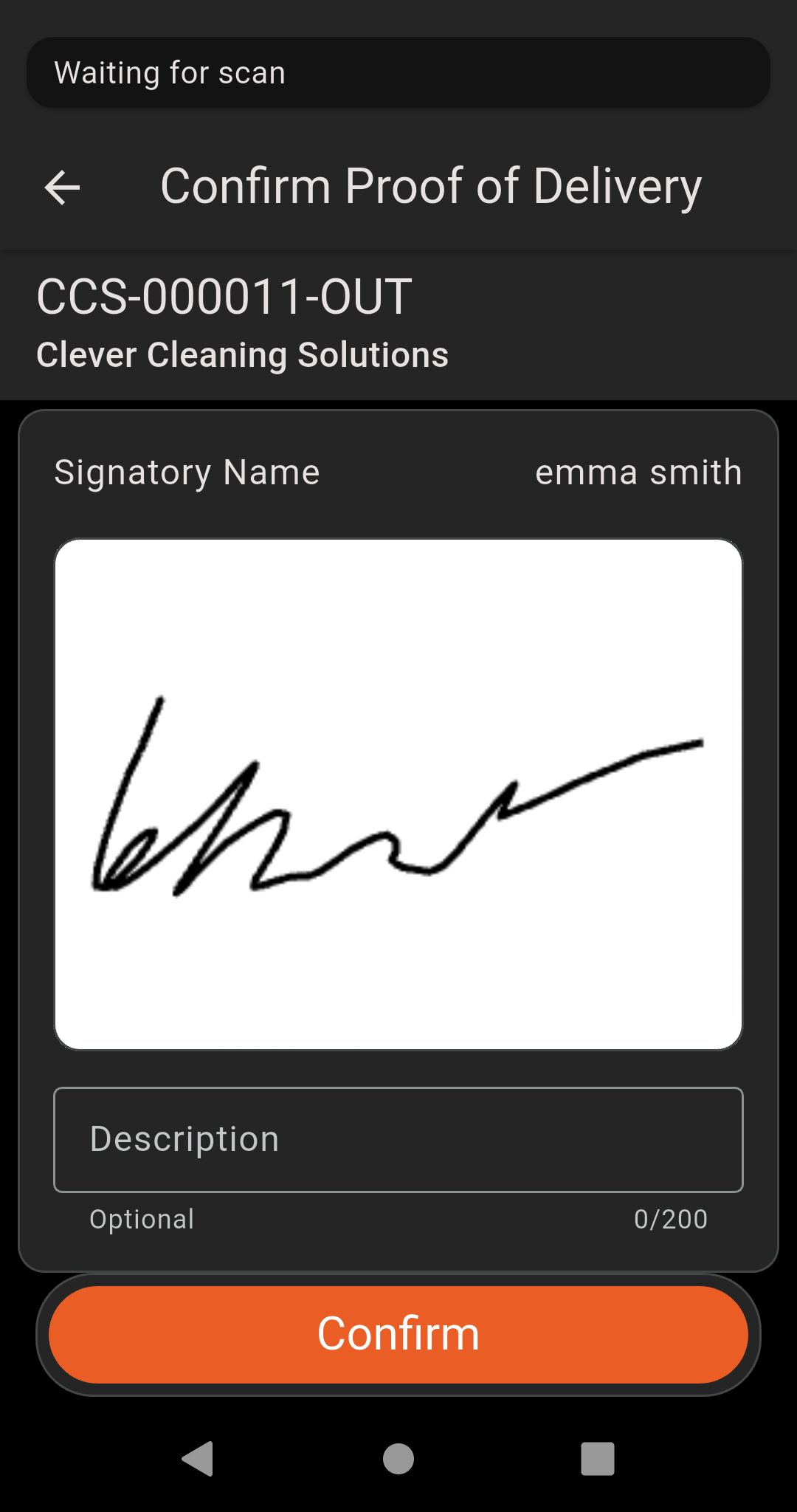Confirm the proof of delivery
The width and height of the screenshot is (797, 1512).
pos(398,1334)
